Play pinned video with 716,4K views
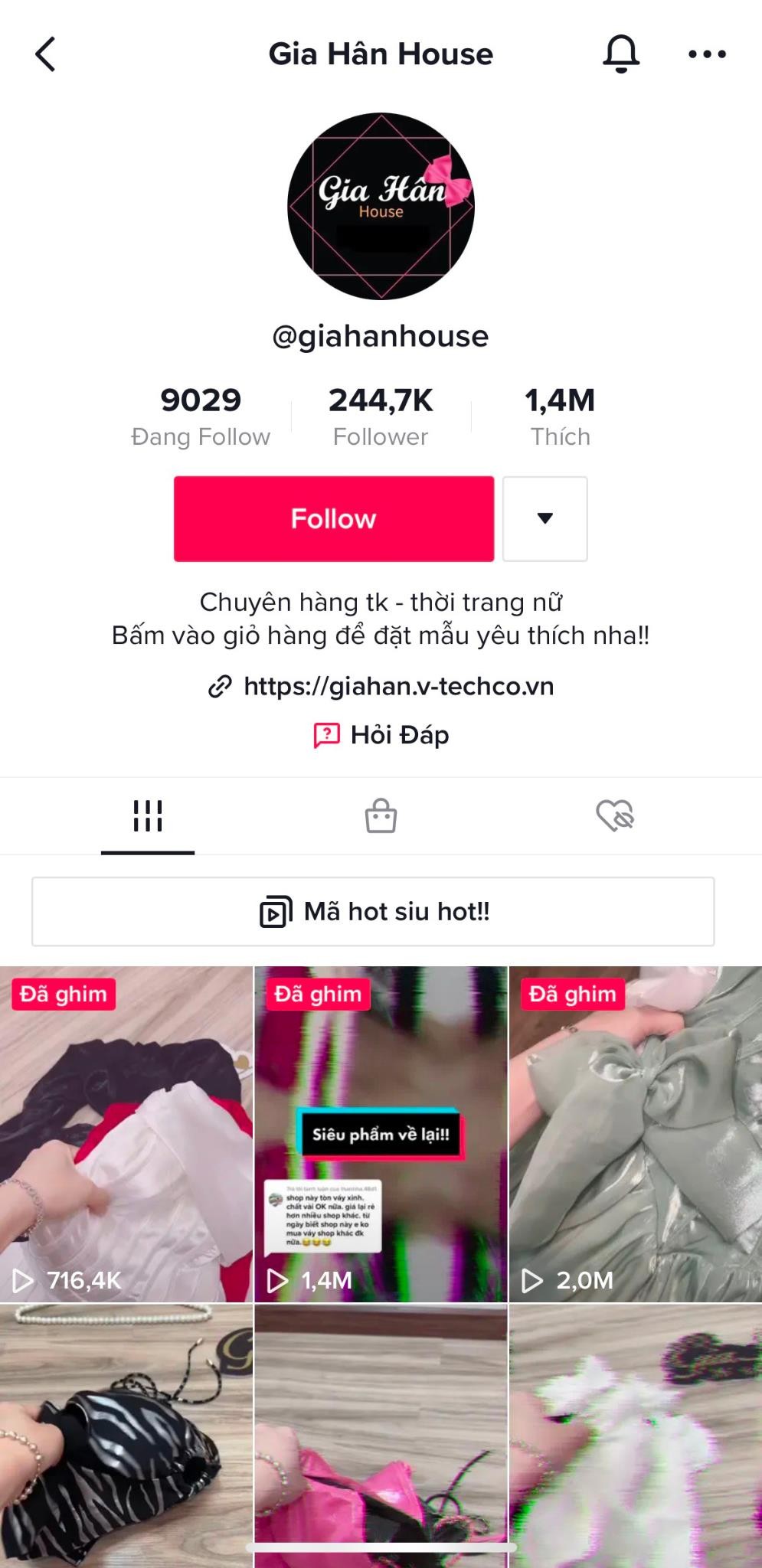This screenshot has width=762, height=1568. coord(126,1133)
